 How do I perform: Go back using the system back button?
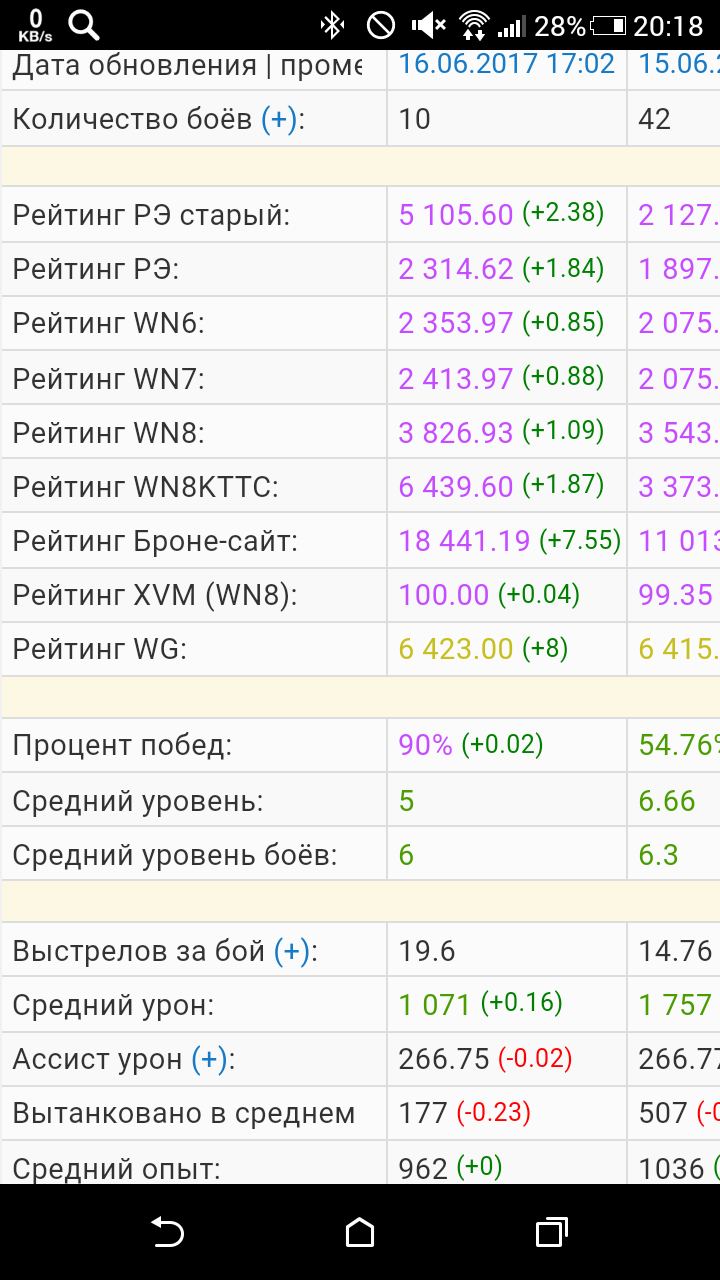click(167, 1232)
